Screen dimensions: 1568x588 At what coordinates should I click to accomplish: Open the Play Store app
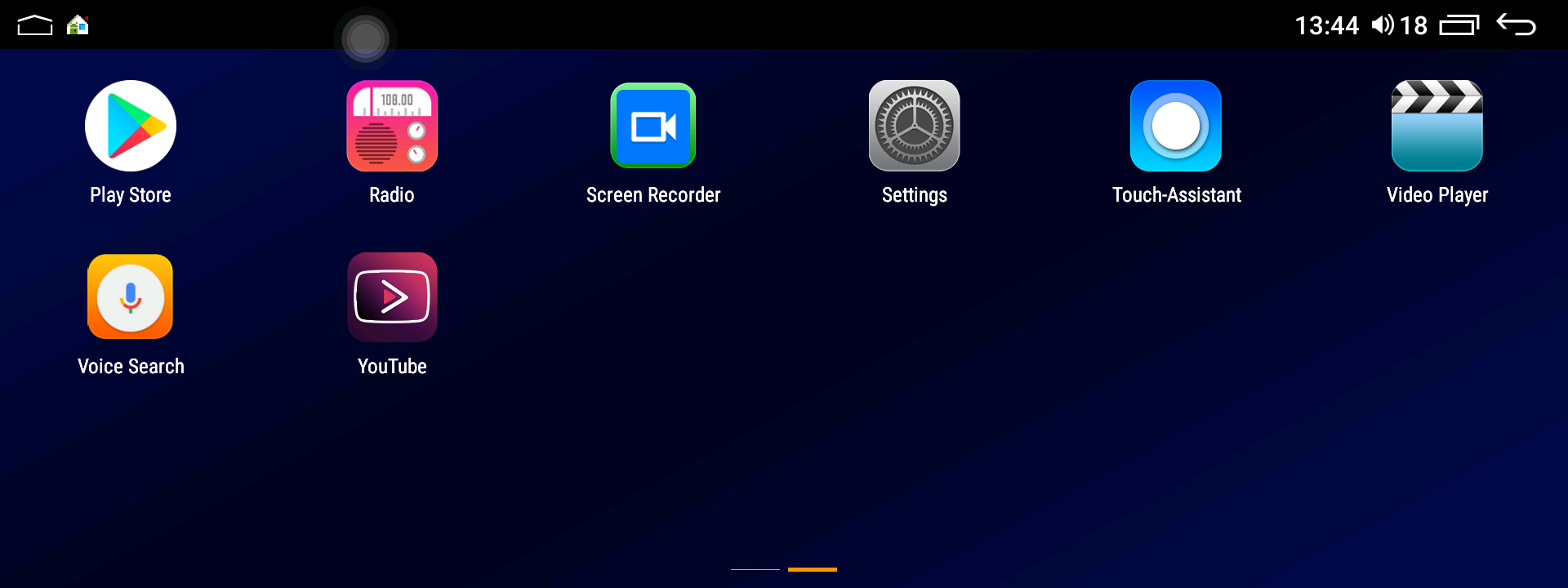pyautogui.click(x=131, y=127)
